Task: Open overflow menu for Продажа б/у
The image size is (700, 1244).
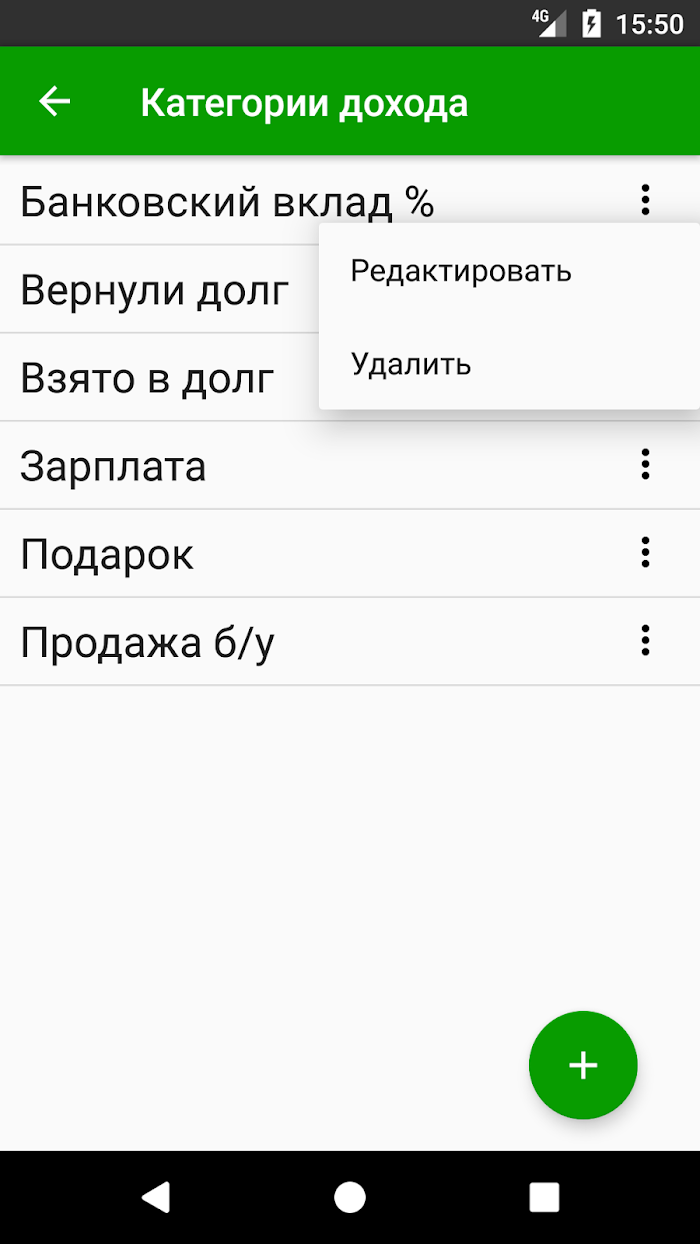Action: (x=645, y=640)
